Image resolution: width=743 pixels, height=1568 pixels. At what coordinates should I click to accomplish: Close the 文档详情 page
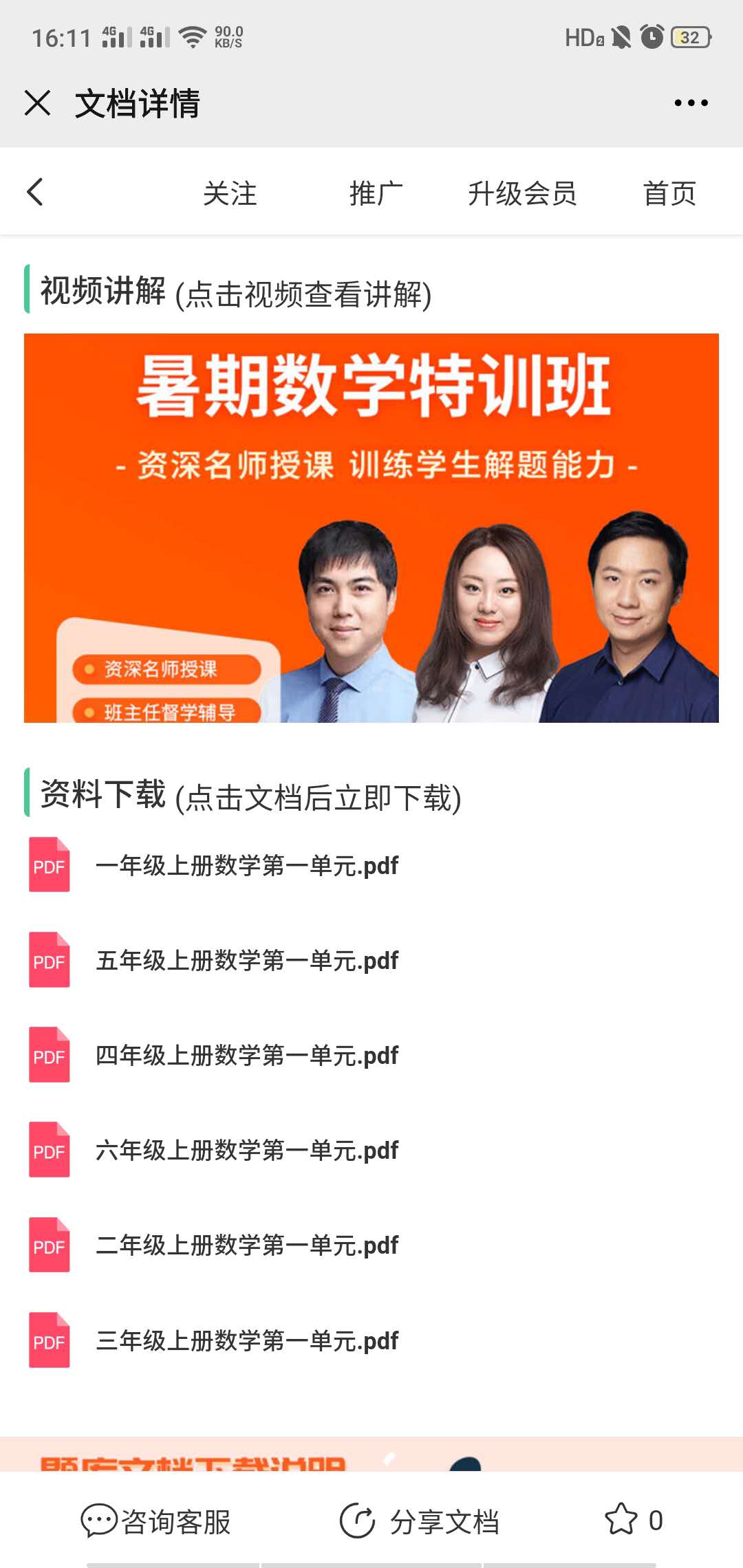(38, 103)
